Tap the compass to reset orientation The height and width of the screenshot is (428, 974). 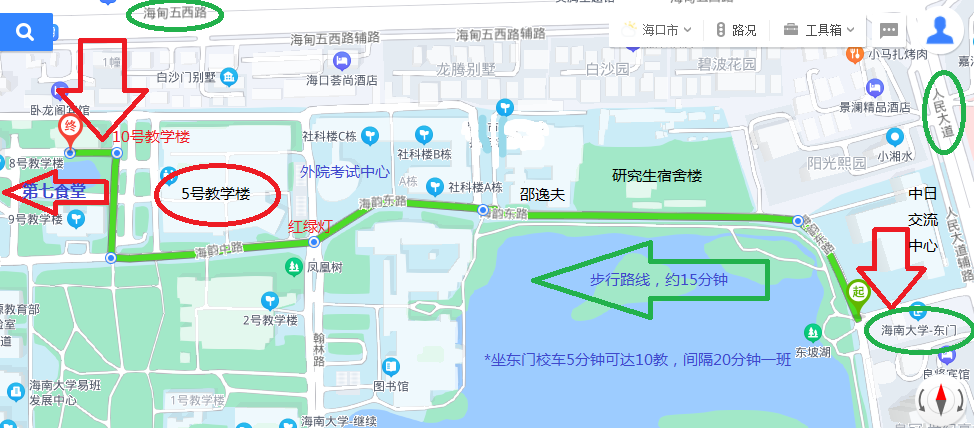pyautogui.click(x=941, y=401)
